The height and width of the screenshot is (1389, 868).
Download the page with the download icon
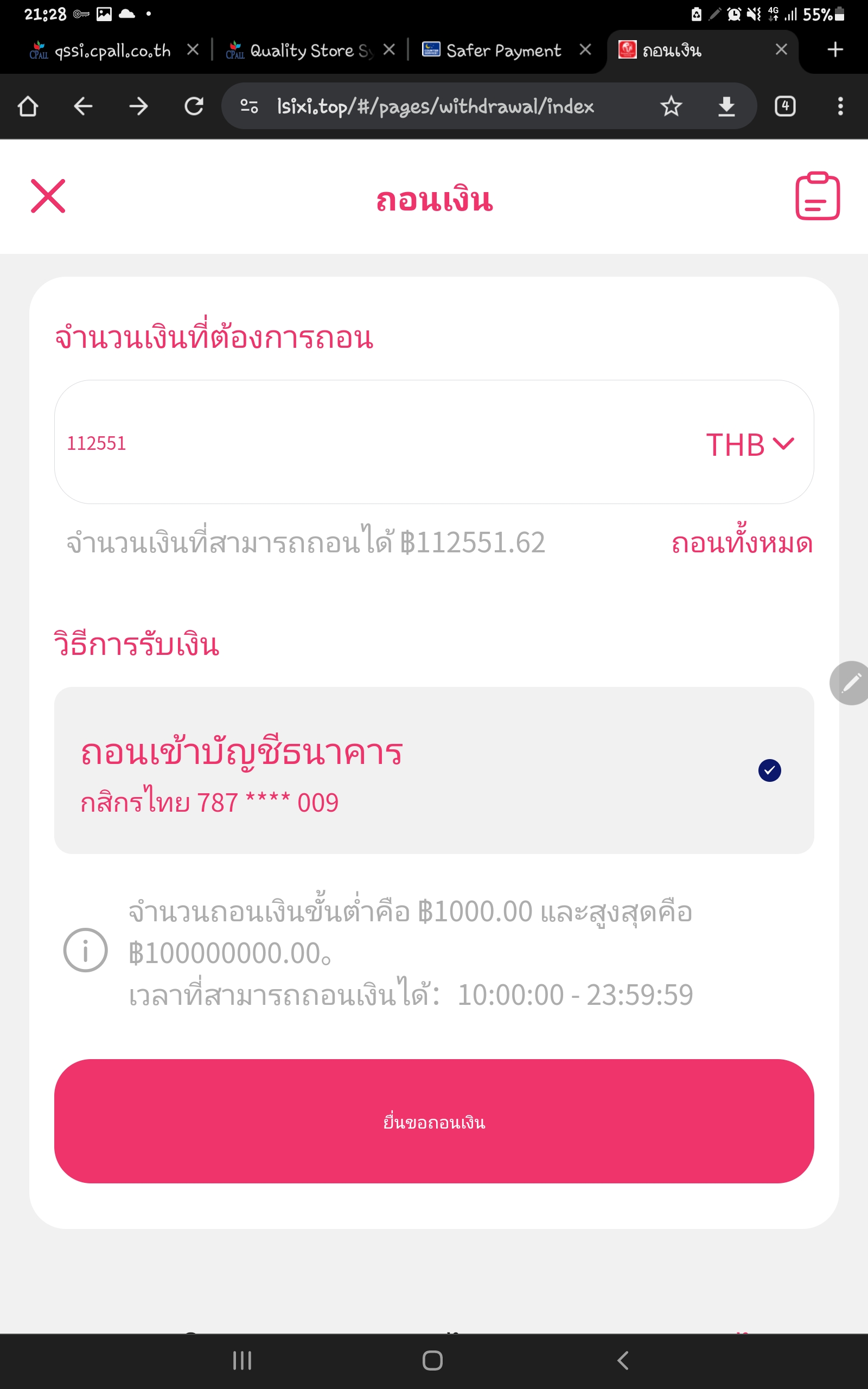(726, 106)
